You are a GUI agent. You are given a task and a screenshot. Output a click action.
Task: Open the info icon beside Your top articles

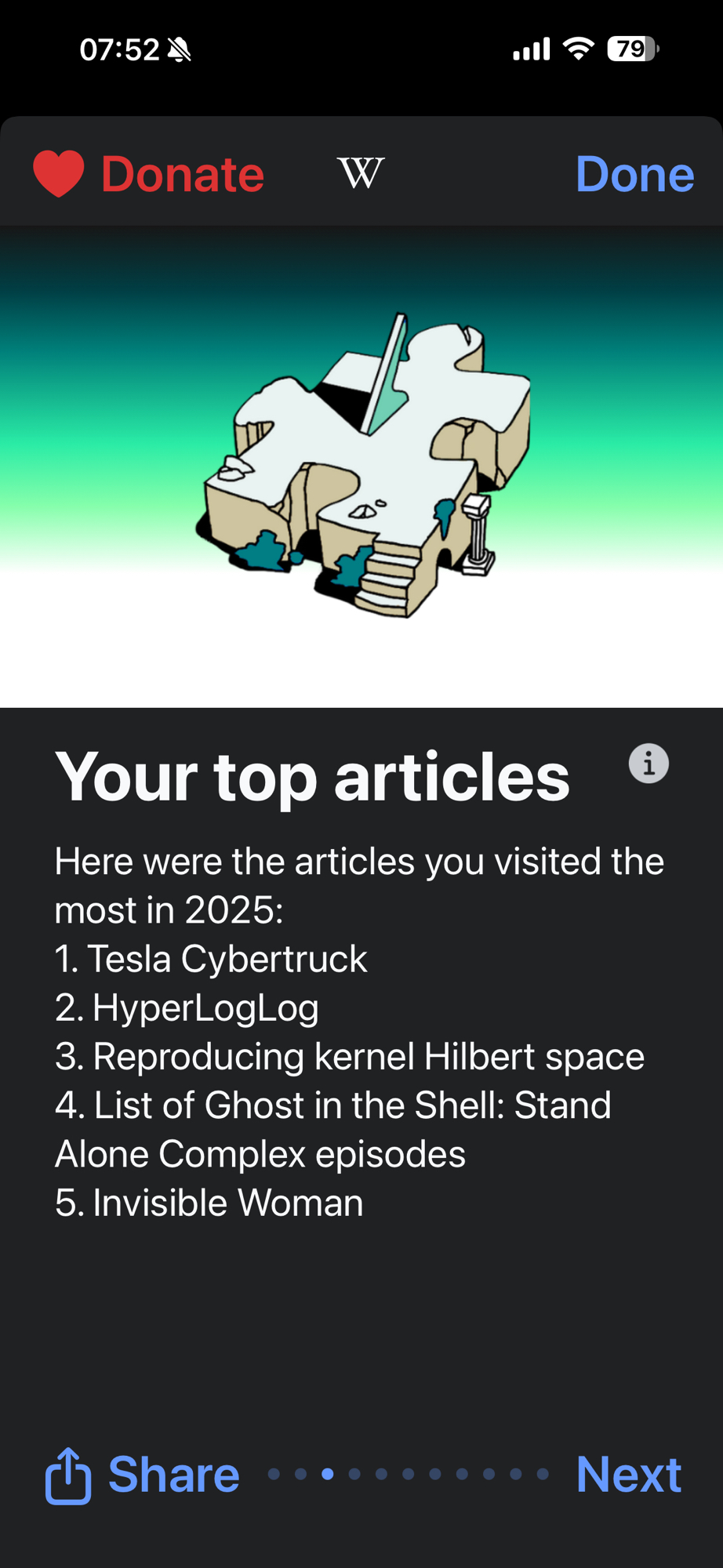(x=649, y=764)
